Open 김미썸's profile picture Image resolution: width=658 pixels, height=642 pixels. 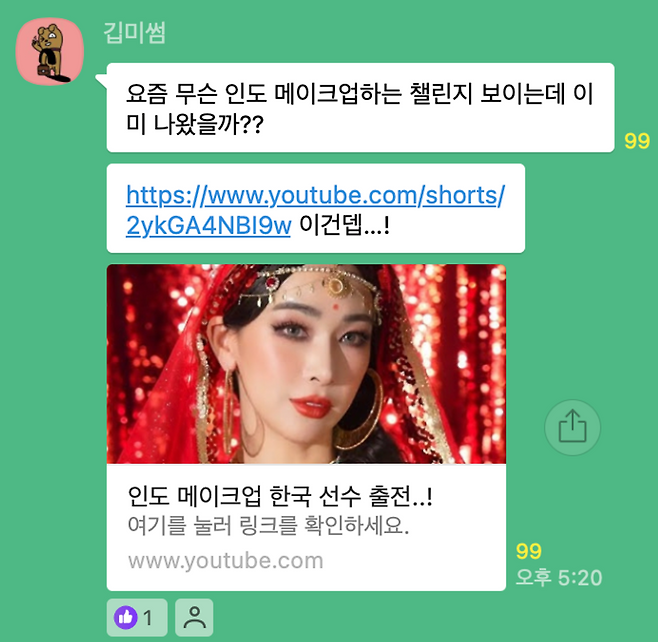42,51
